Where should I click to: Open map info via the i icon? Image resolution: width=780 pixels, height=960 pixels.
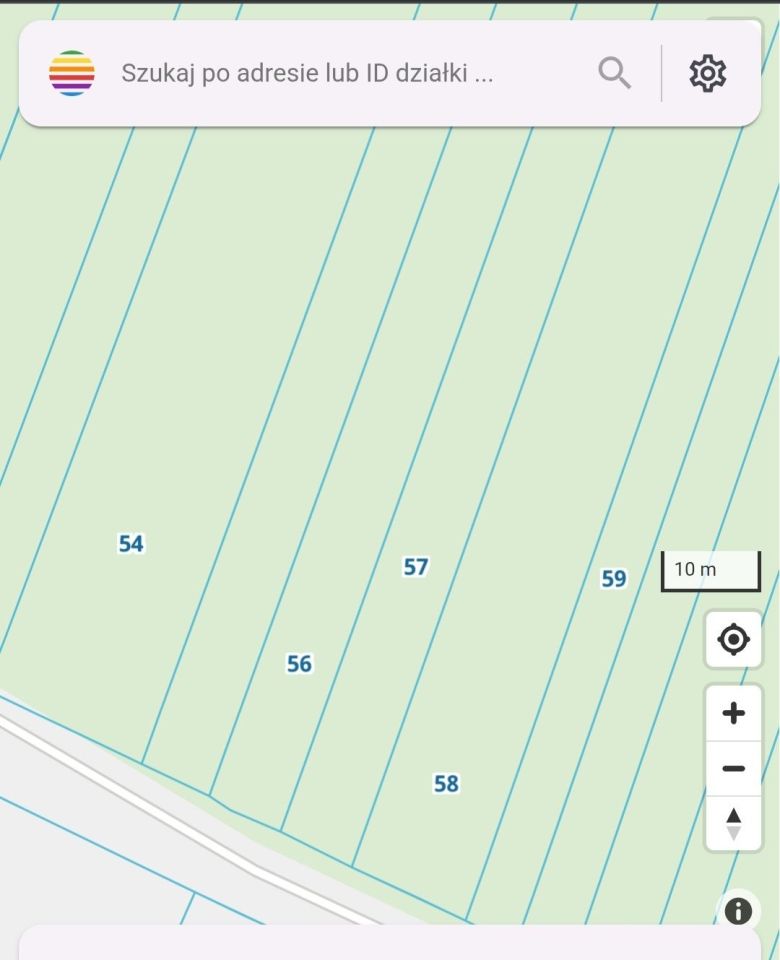738,910
